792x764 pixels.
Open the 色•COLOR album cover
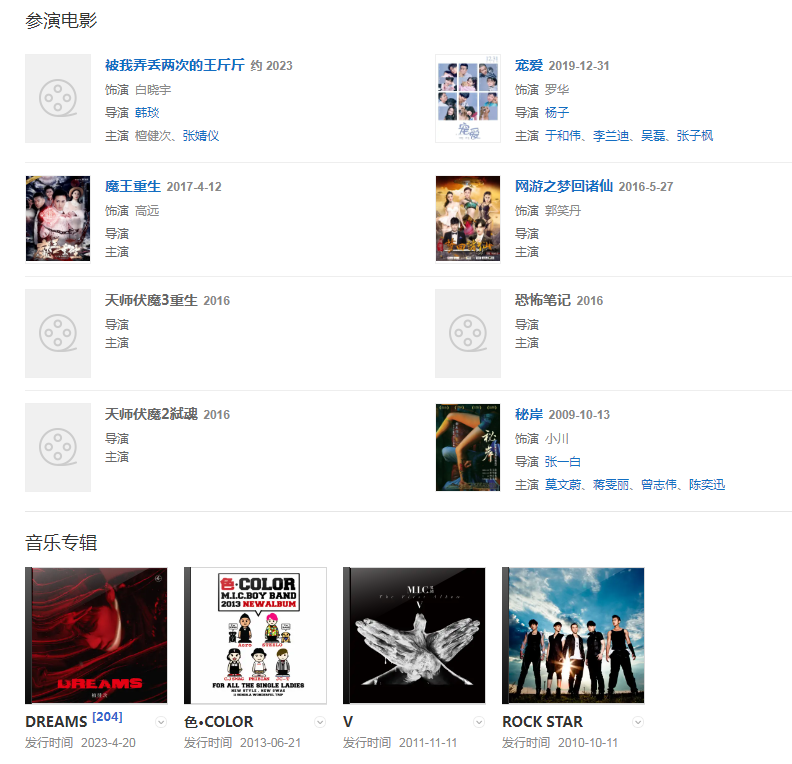[256, 635]
